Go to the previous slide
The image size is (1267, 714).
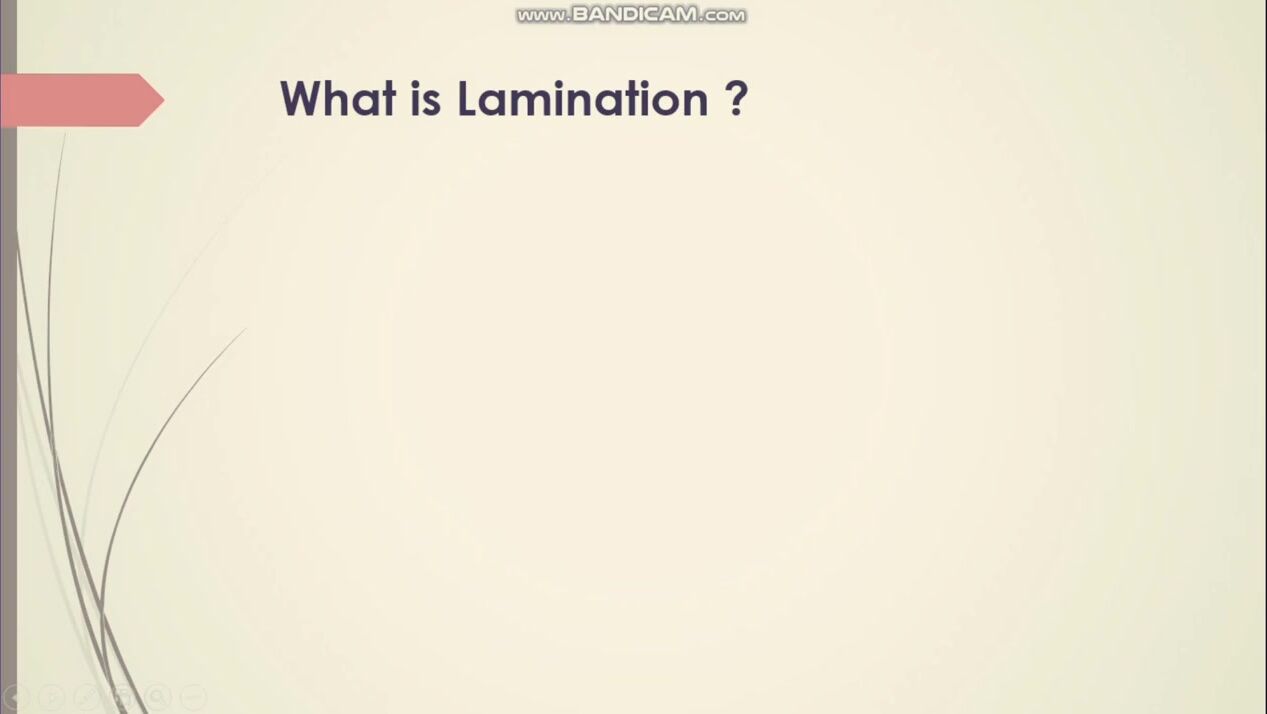[15, 697]
